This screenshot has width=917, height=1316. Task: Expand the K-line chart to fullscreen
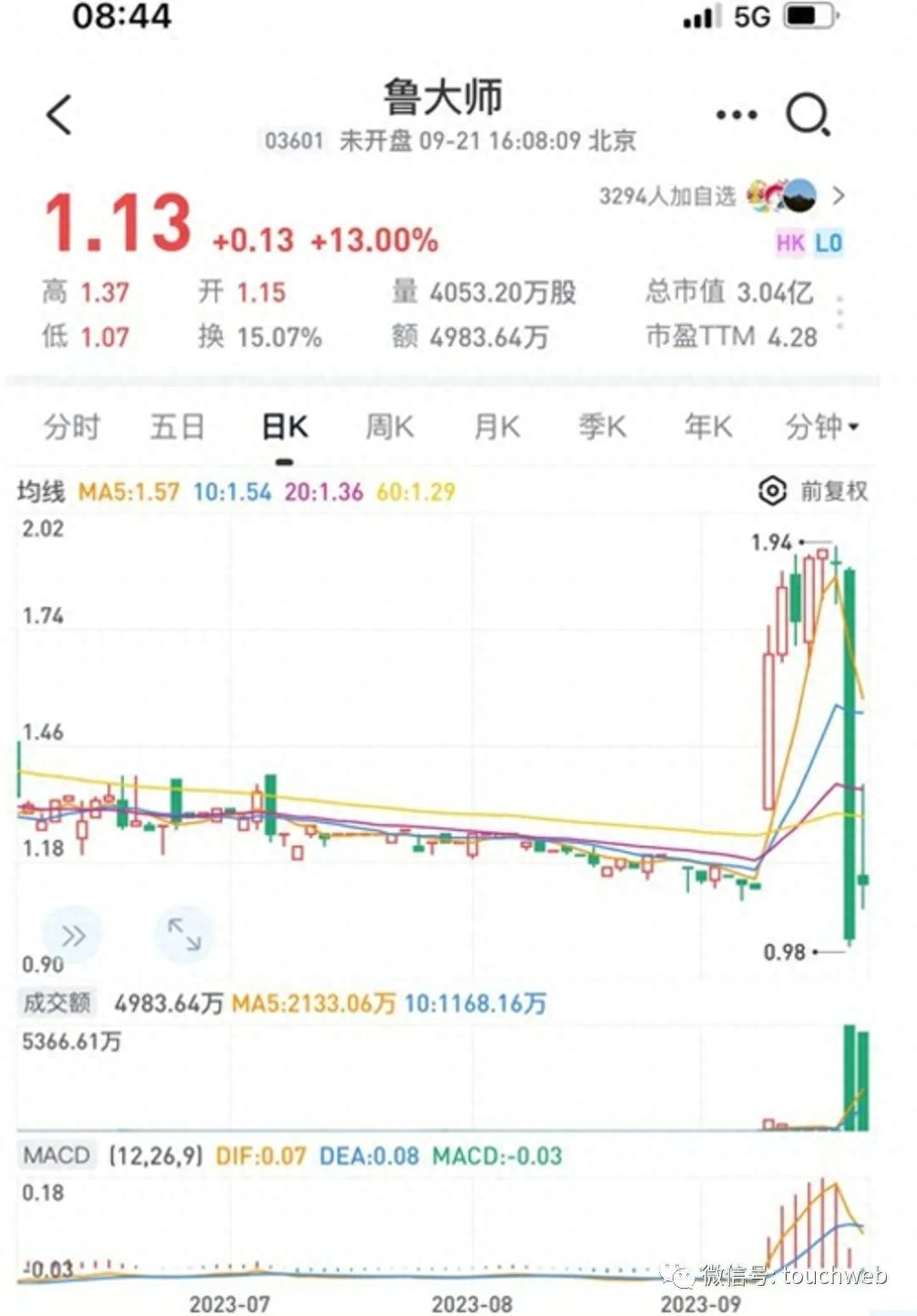click(184, 935)
